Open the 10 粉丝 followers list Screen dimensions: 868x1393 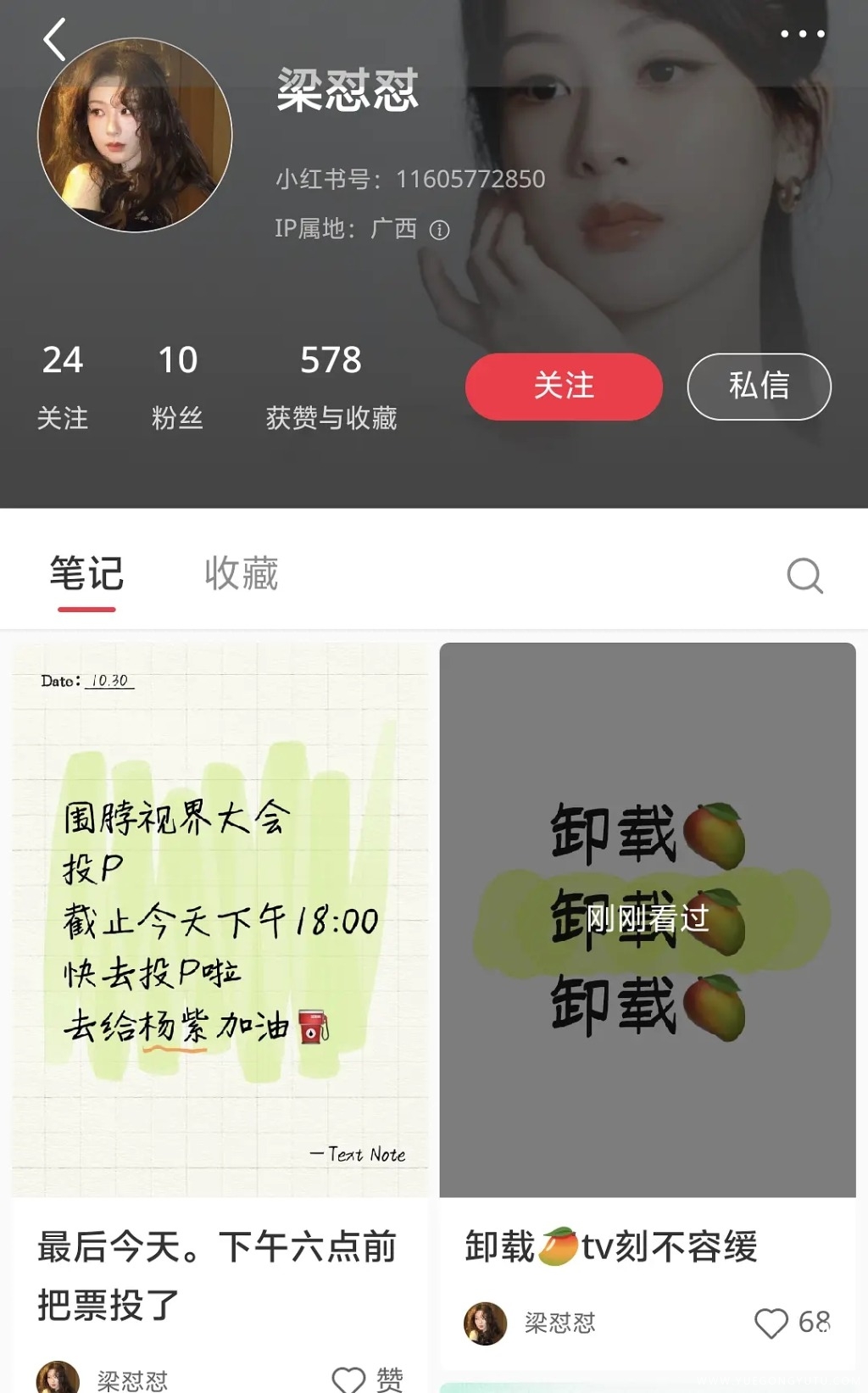click(177, 386)
